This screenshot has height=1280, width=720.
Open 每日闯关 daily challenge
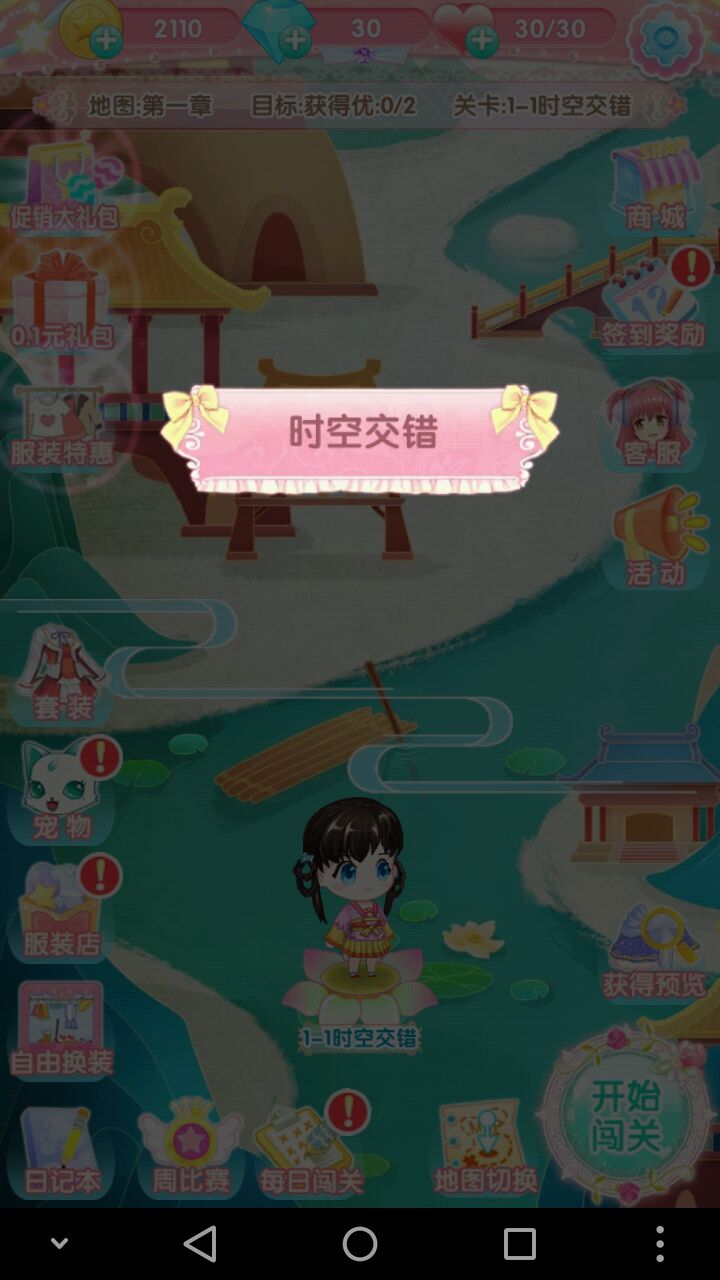310,1150
